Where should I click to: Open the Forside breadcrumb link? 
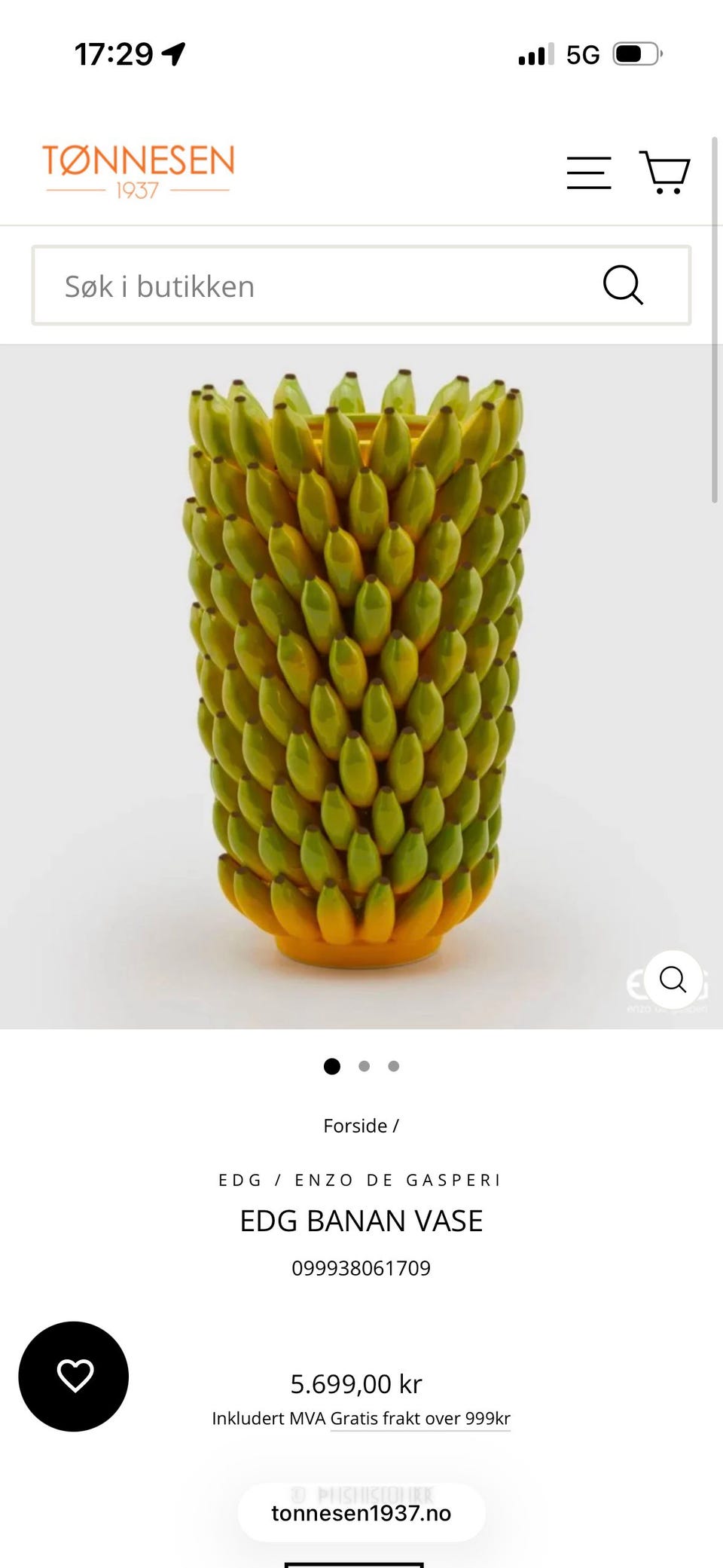[355, 1126]
